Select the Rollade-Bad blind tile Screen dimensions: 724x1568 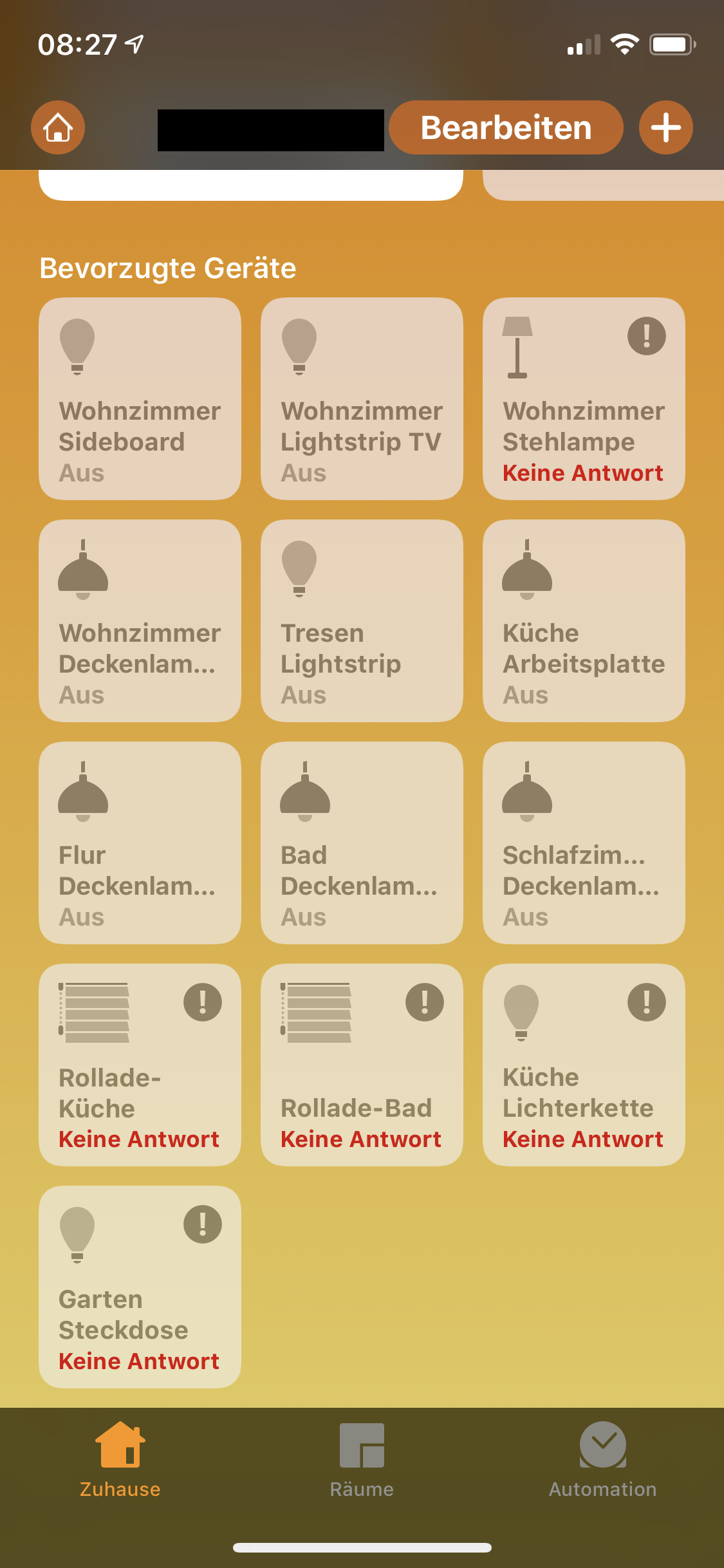click(362, 1065)
